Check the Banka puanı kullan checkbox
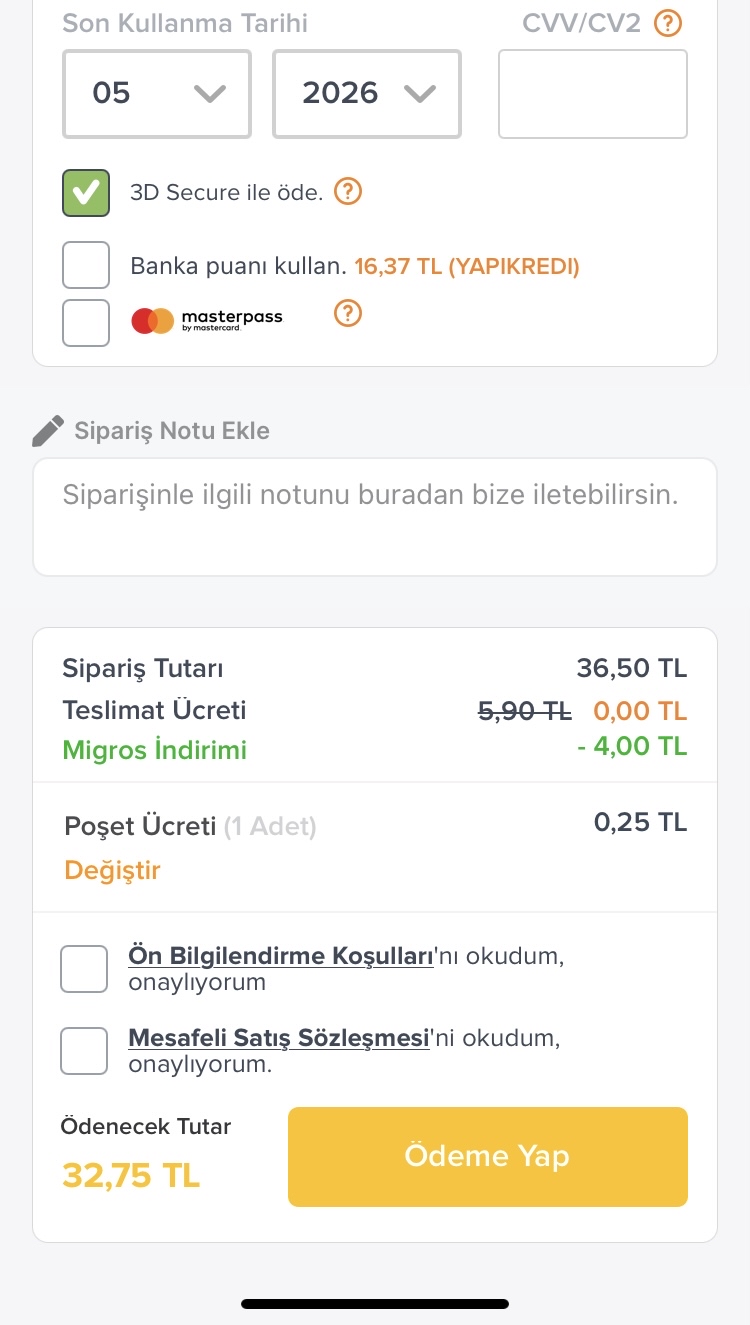 click(86, 265)
